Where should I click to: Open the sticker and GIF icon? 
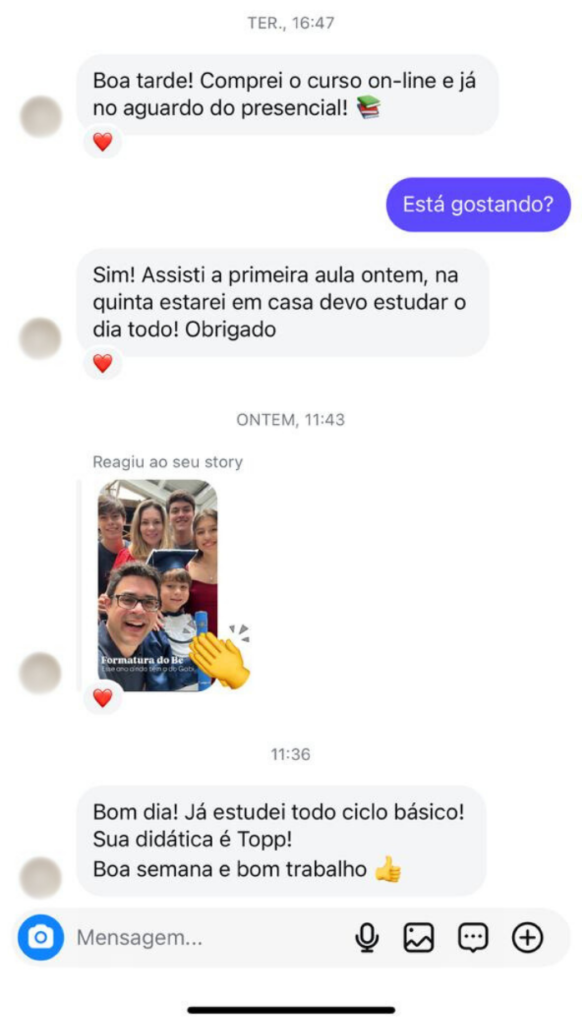[473, 938]
